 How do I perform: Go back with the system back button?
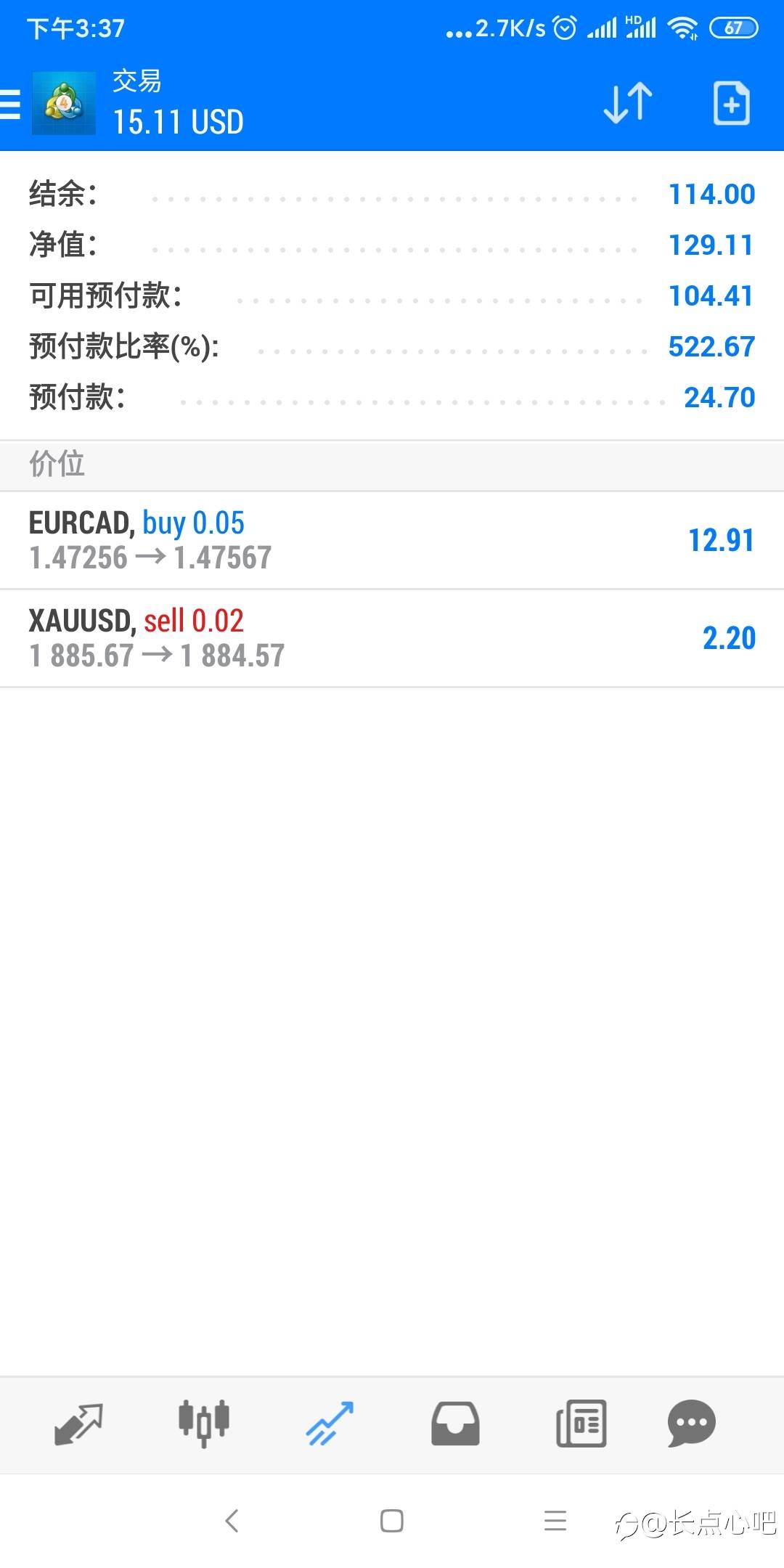click(232, 1521)
